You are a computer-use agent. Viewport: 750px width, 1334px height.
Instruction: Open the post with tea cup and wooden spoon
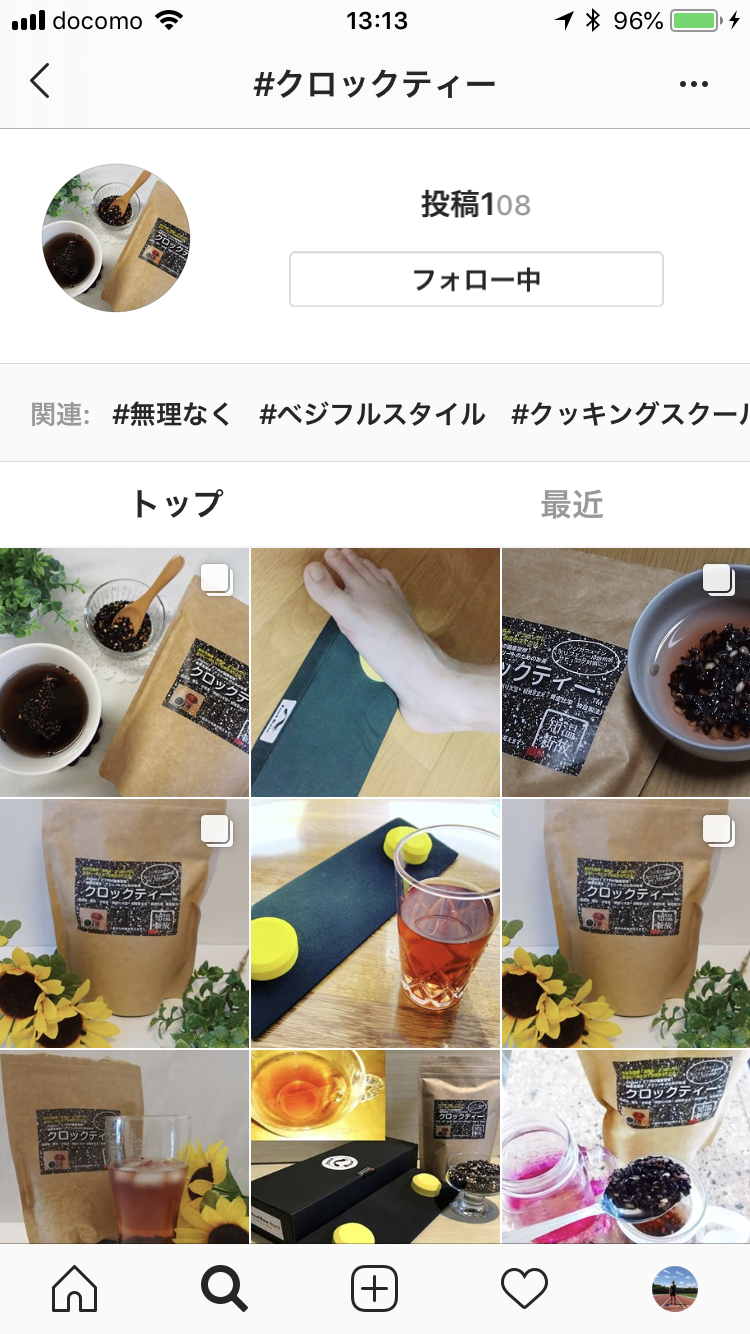[x=124, y=672]
